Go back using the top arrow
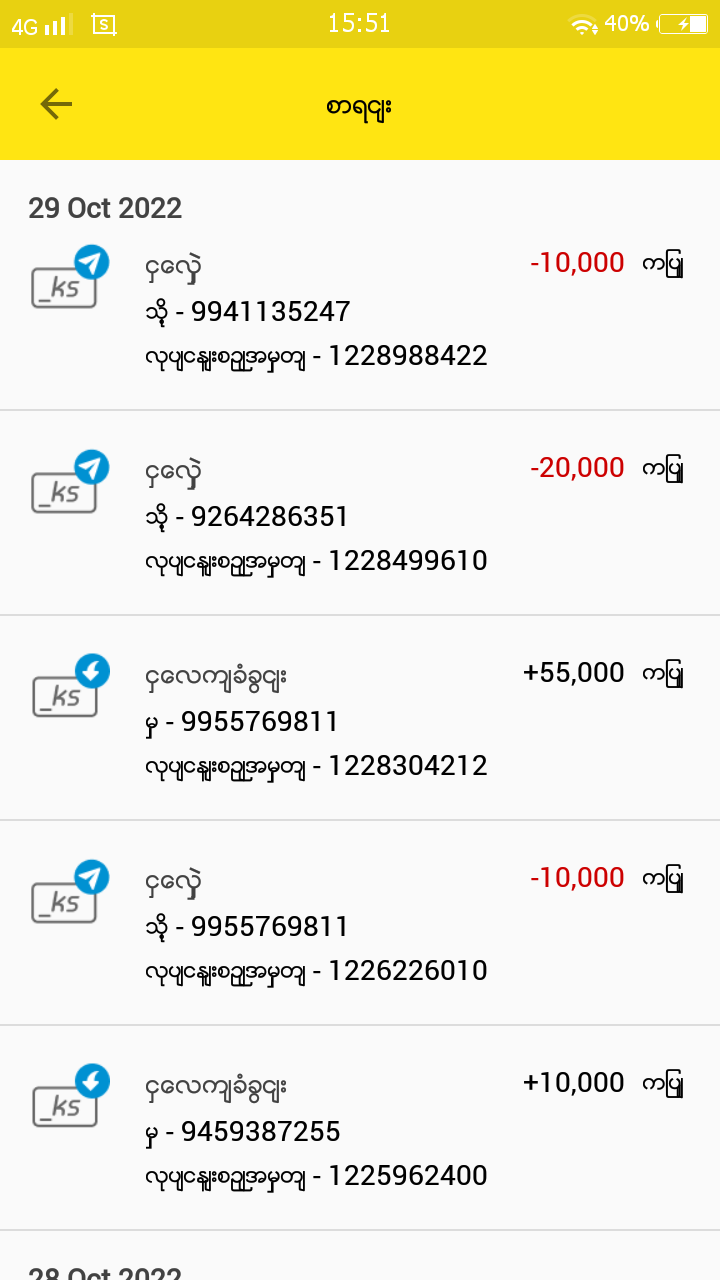 pyautogui.click(x=56, y=104)
